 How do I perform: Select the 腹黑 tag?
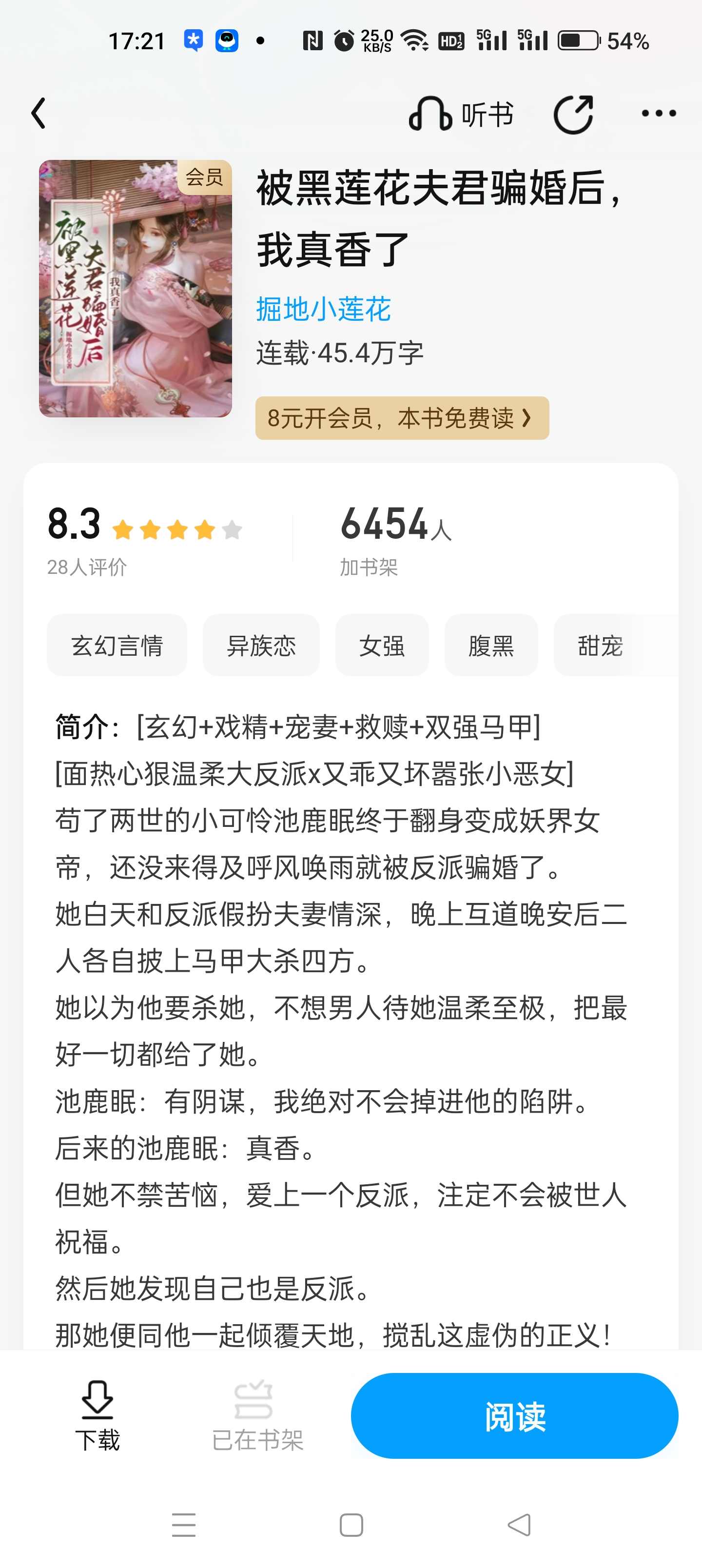coord(491,645)
